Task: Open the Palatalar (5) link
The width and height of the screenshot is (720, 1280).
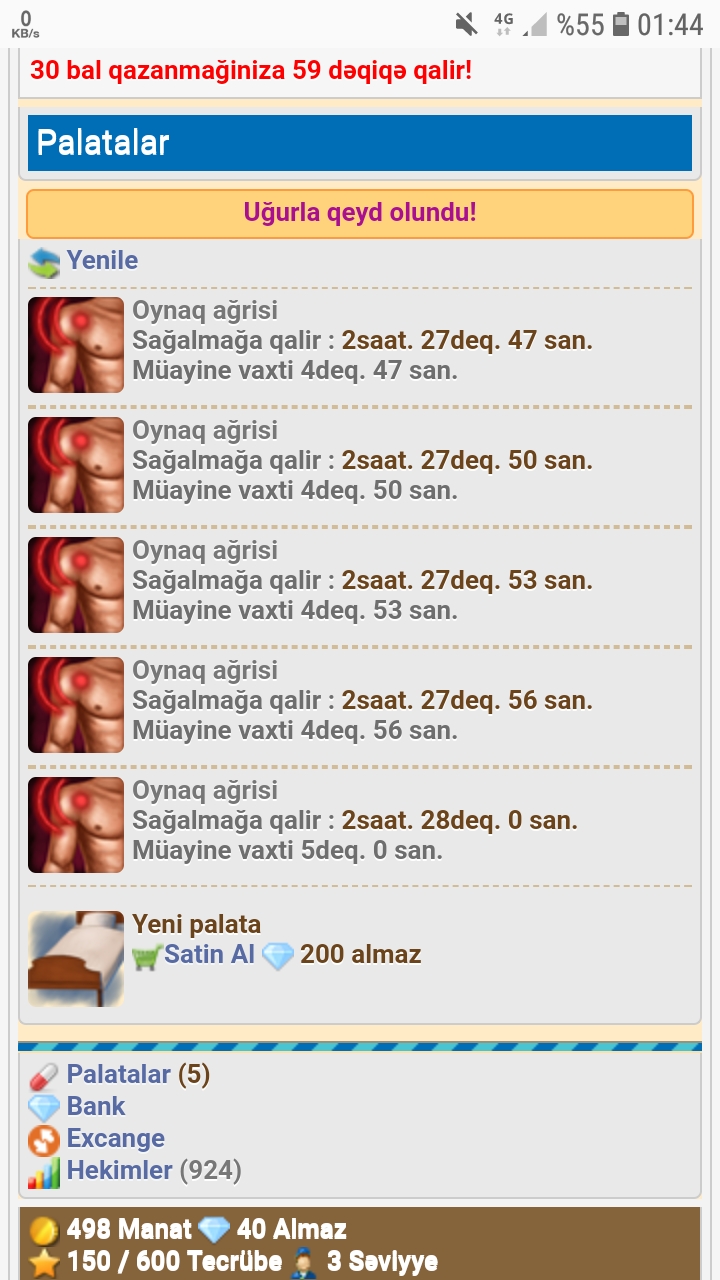Action: (x=118, y=1075)
